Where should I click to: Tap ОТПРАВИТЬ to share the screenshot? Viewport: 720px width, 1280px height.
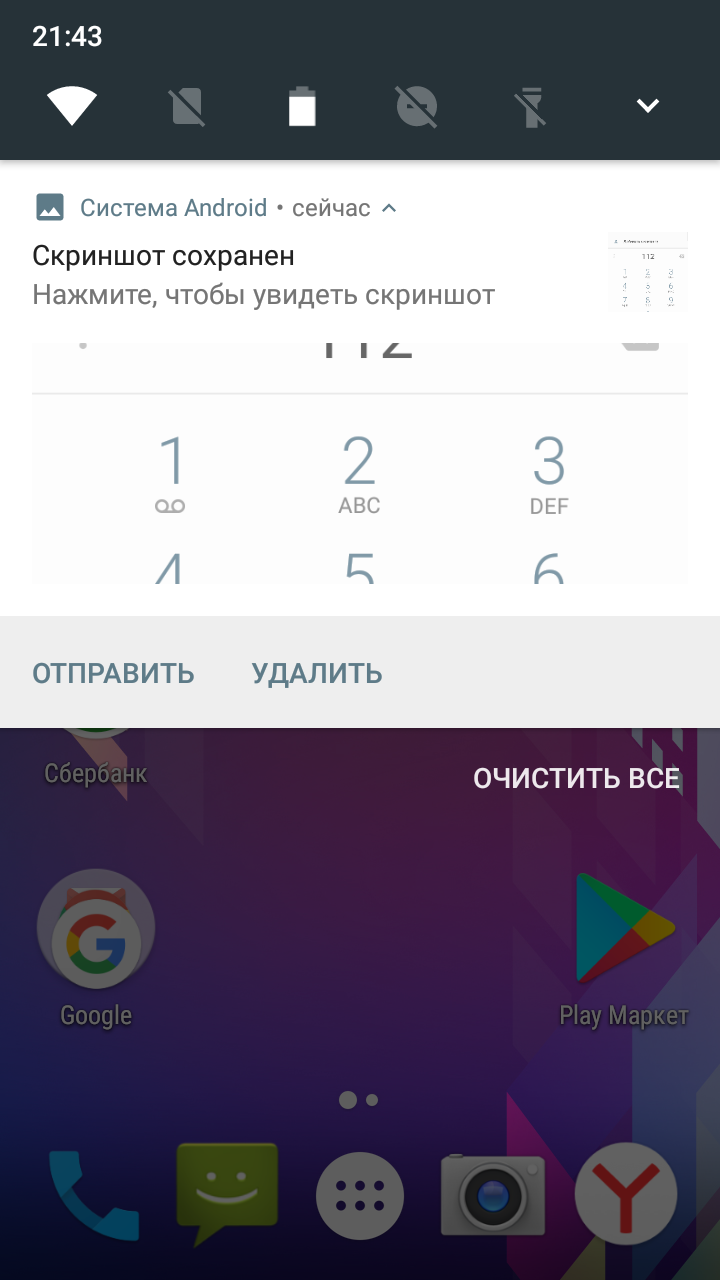point(113,673)
